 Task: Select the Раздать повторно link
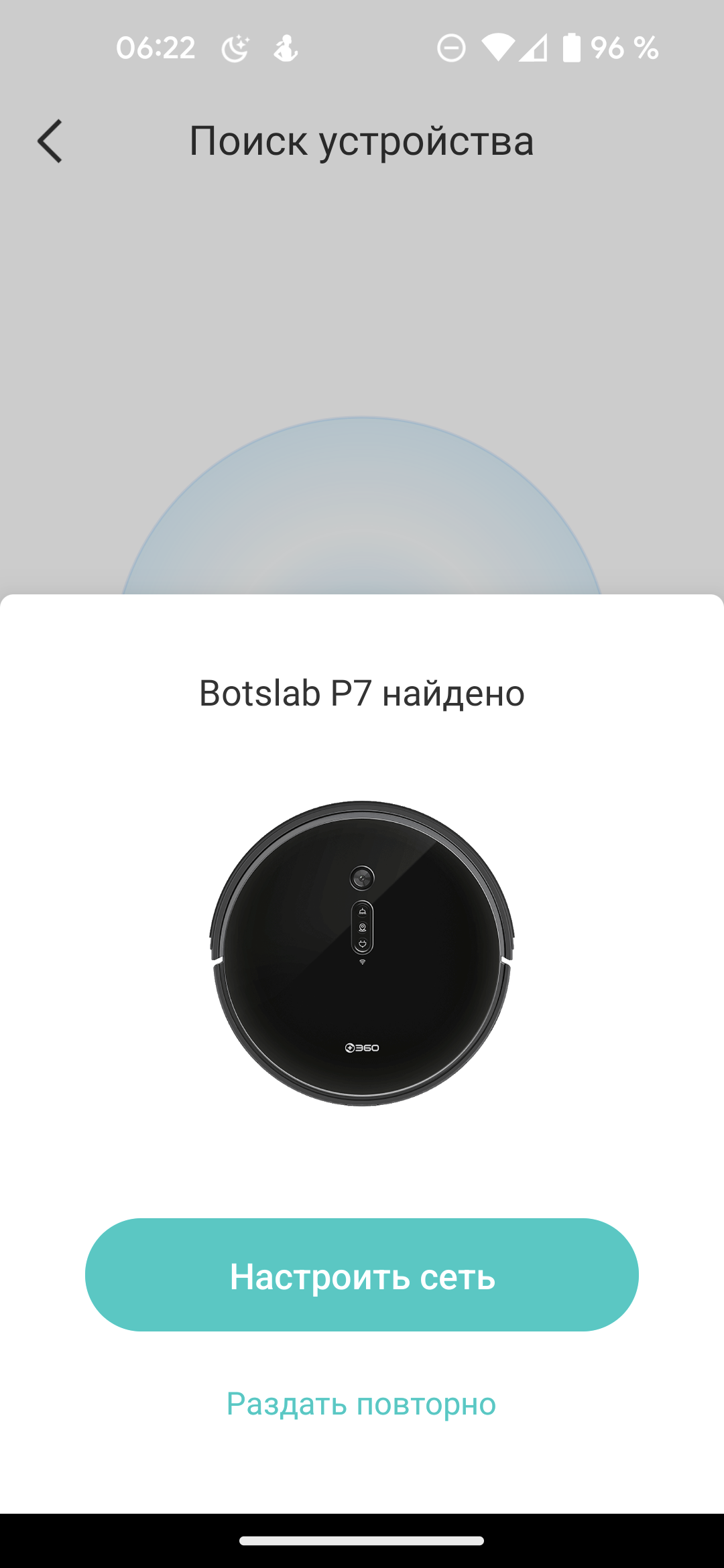point(361,1404)
